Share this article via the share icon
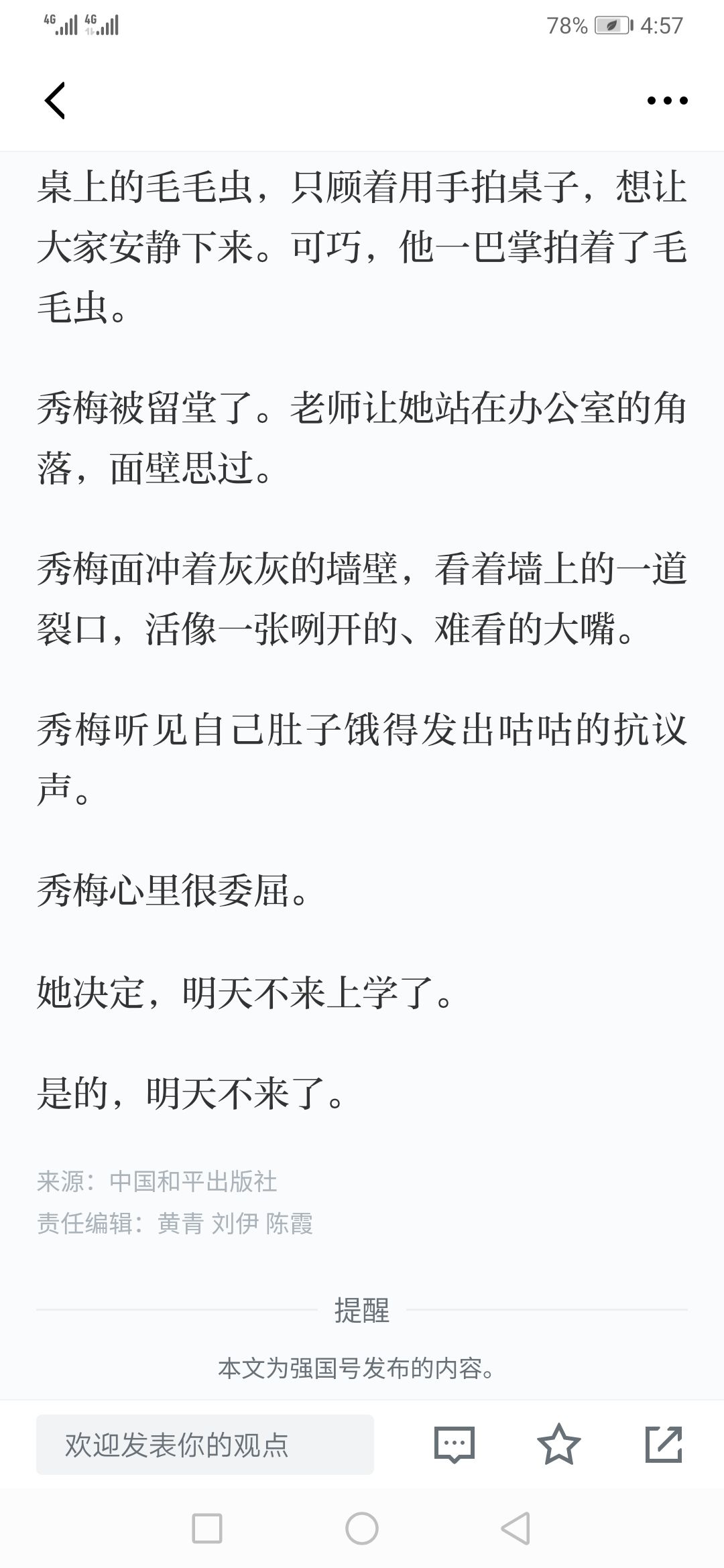The image size is (724, 1568). [664, 1444]
